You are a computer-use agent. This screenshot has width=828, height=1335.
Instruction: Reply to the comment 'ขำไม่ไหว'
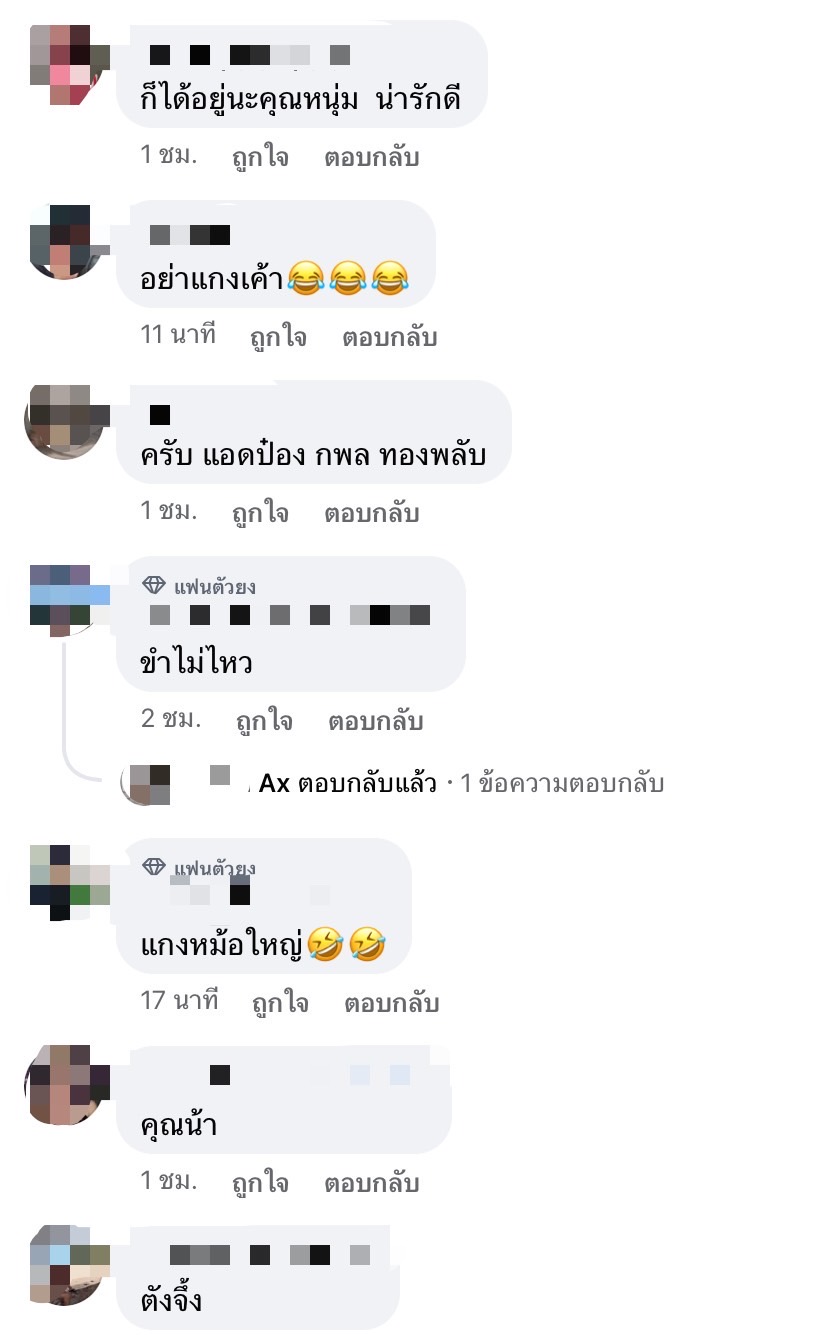click(375, 721)
